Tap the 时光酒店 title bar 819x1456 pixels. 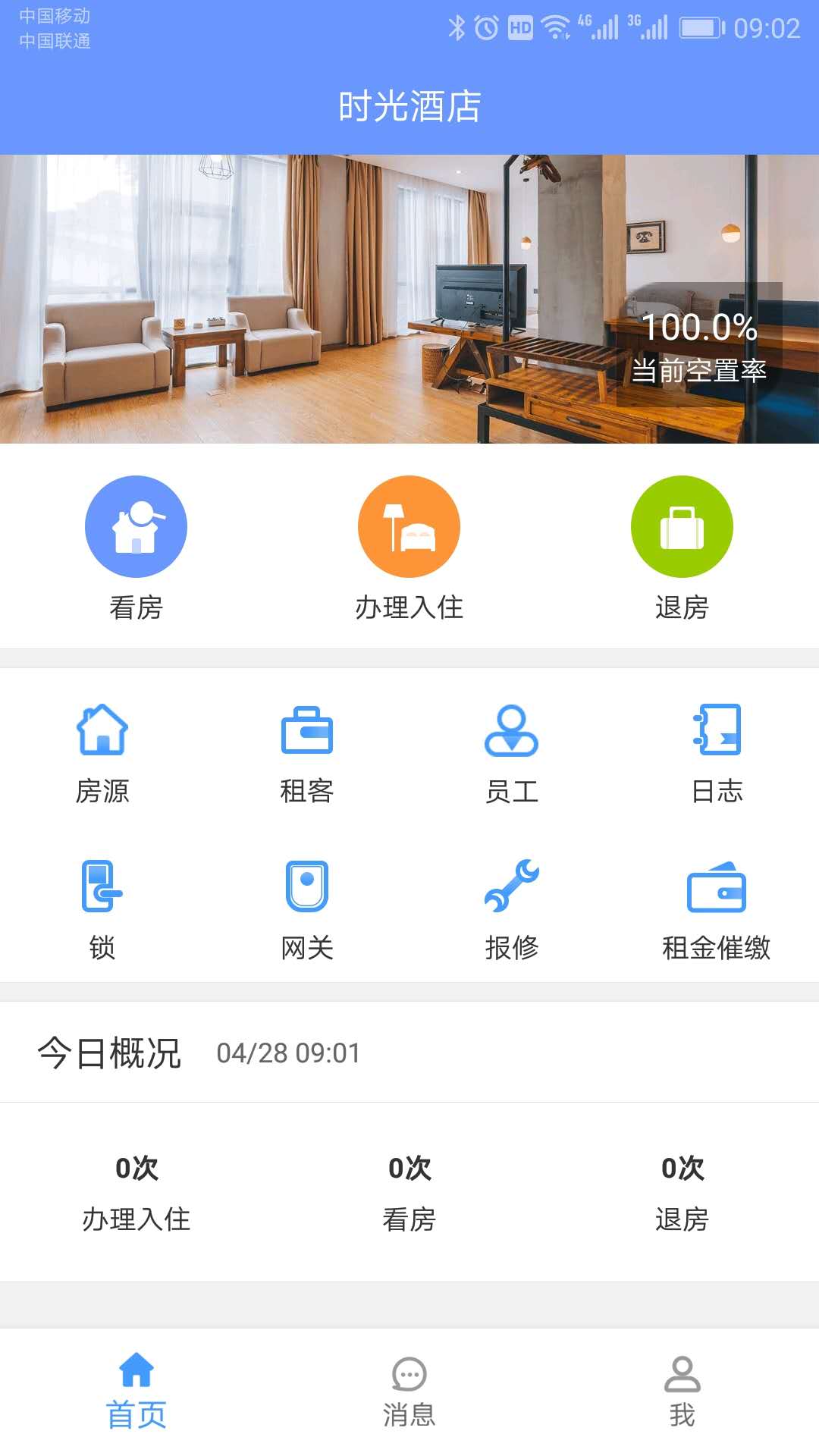point(409,105)
